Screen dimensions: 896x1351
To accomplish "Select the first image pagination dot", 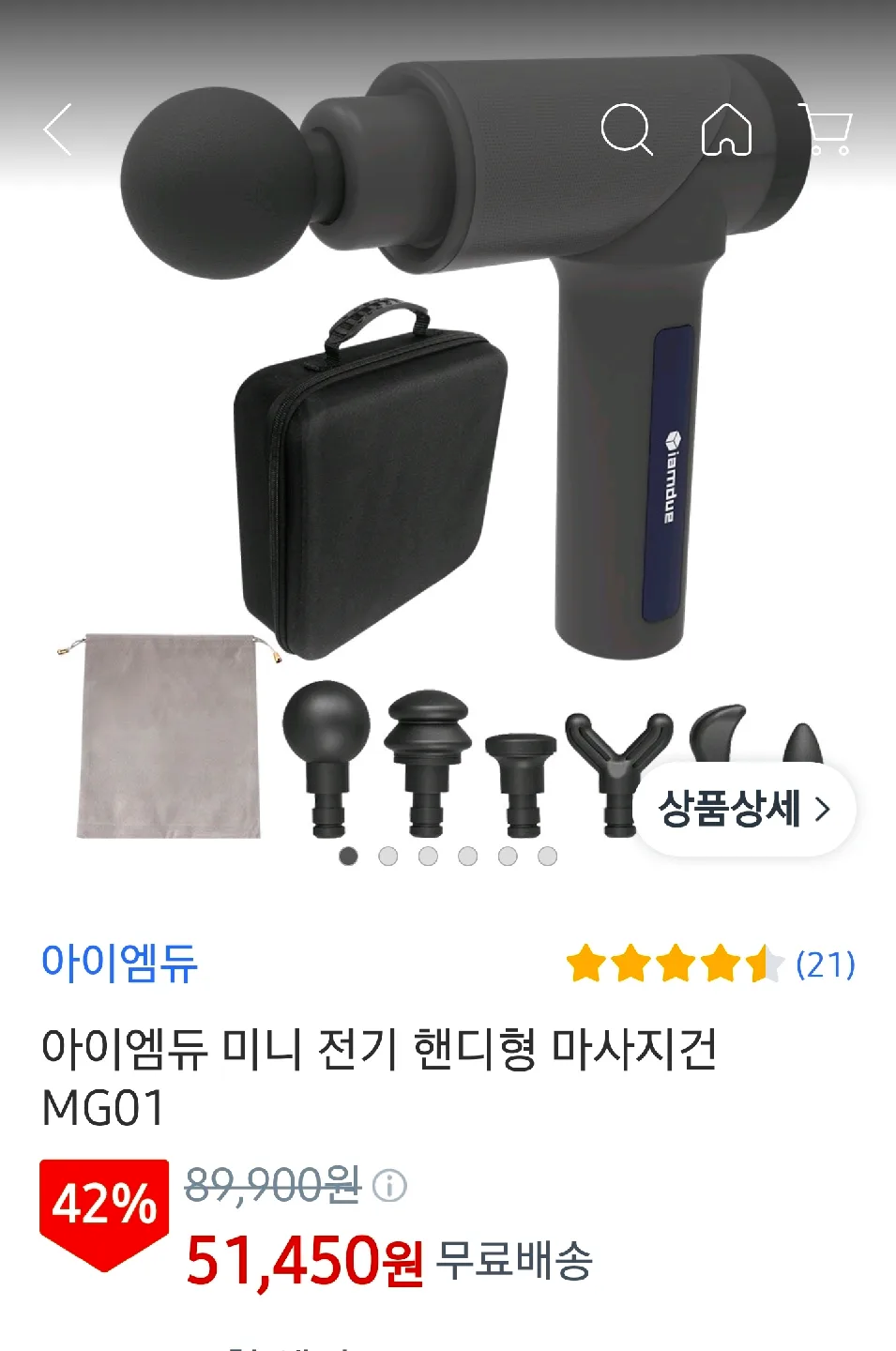I will pos(348,855).
